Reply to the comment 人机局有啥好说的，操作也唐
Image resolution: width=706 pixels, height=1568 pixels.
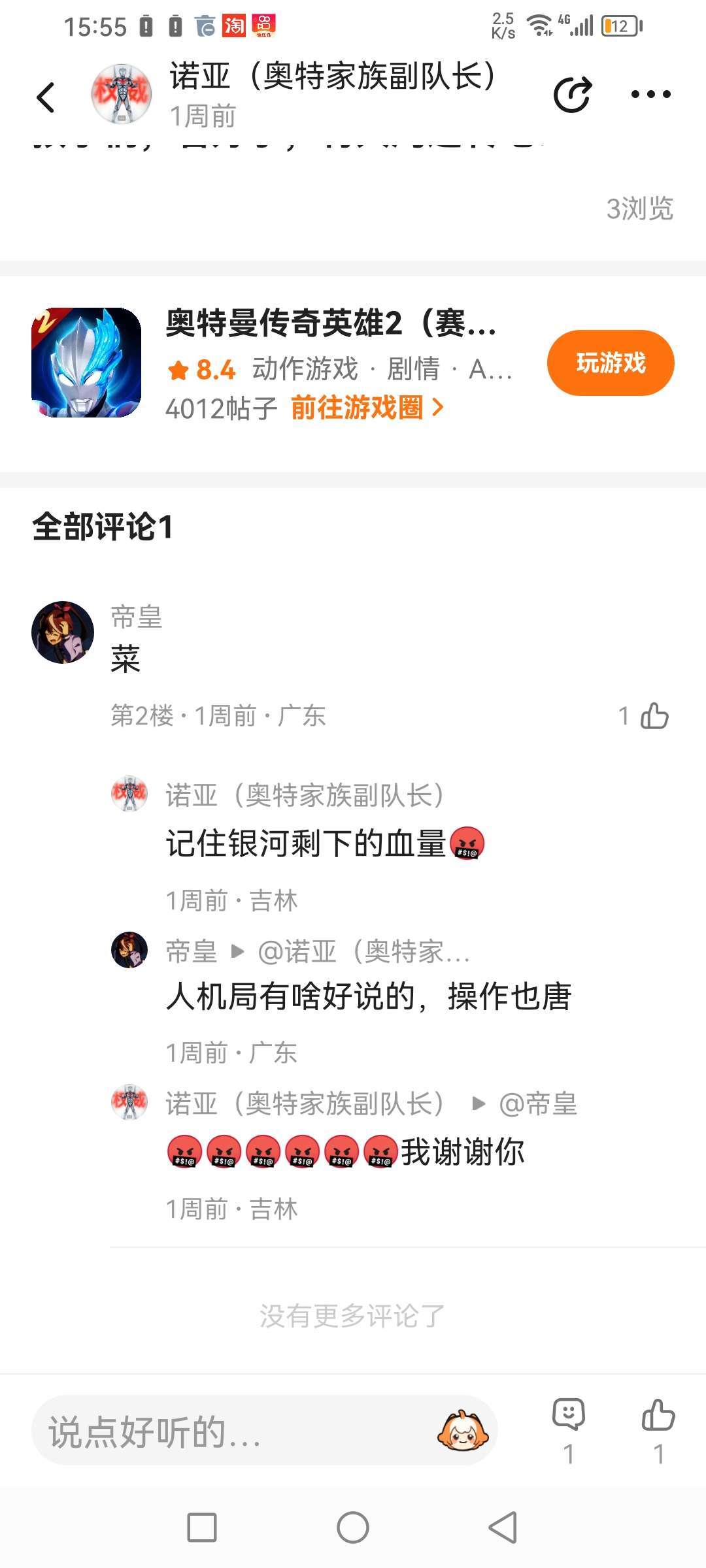click(x=369, y=996)
